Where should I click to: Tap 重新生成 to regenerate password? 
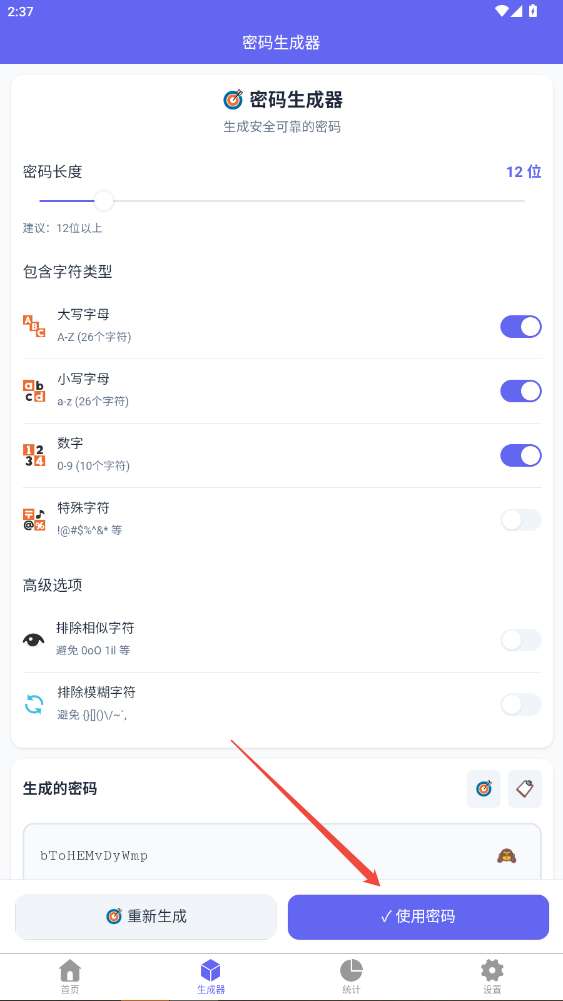point(146,917)
